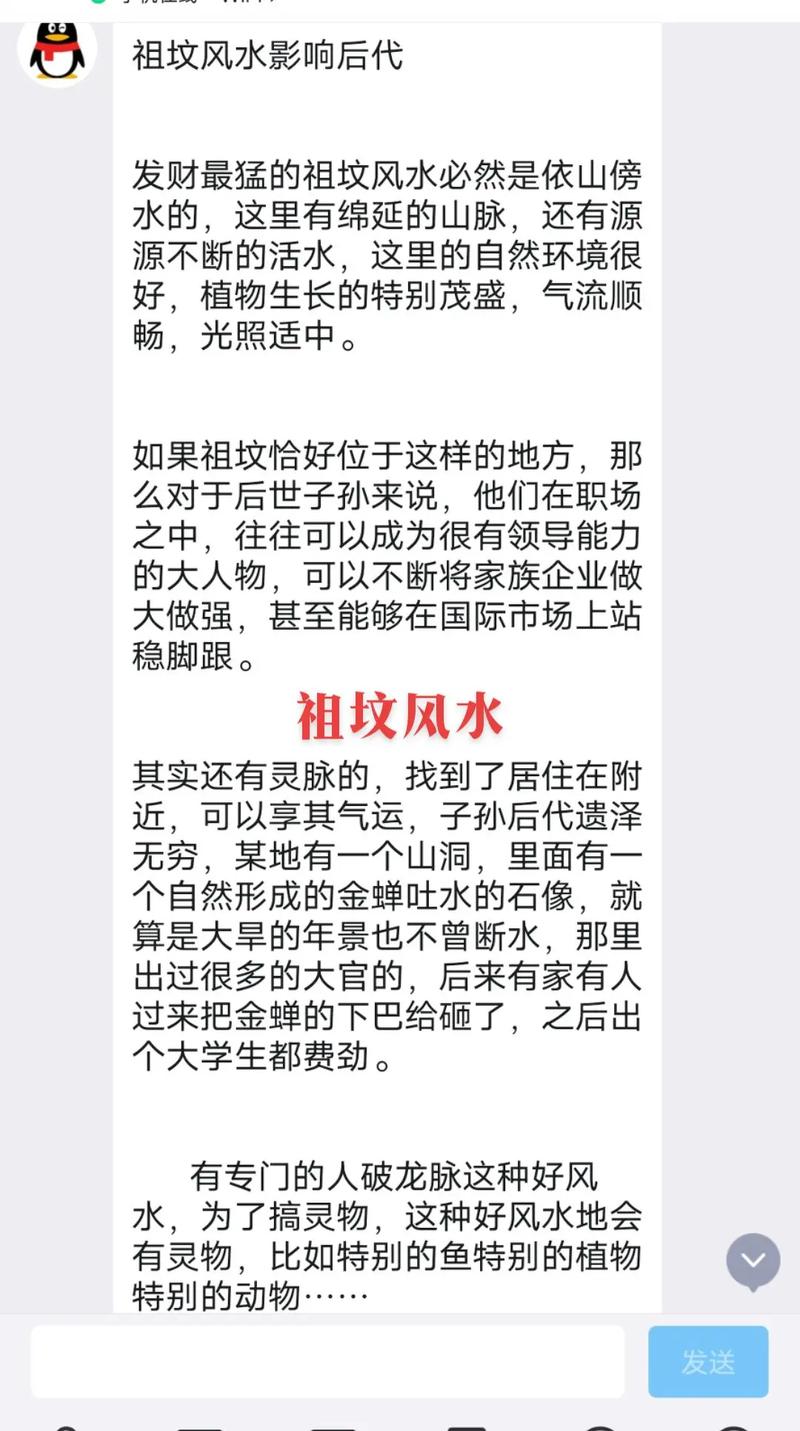Jump to latest messages with down arrow

753,1260
